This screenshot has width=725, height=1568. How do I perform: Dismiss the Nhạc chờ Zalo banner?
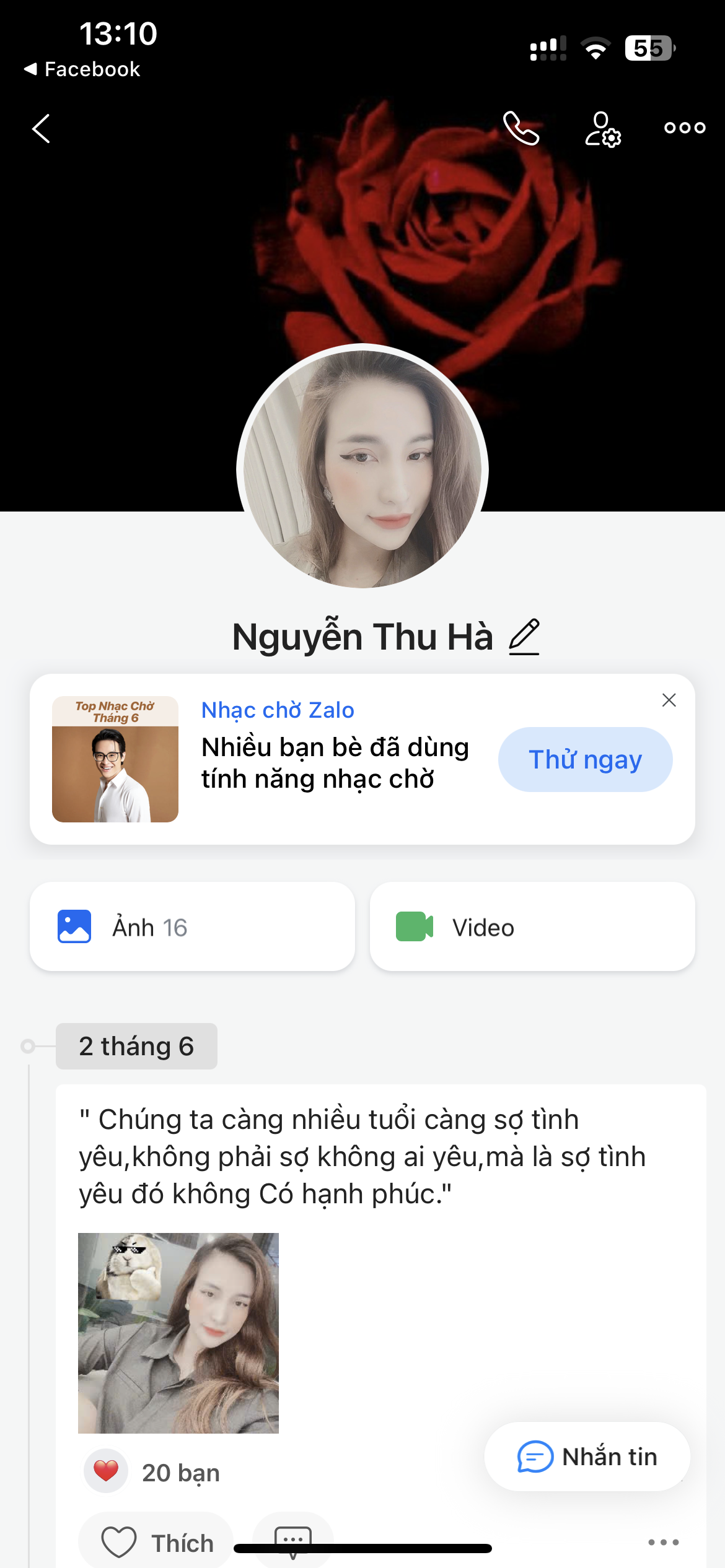[x=669, y=700]
